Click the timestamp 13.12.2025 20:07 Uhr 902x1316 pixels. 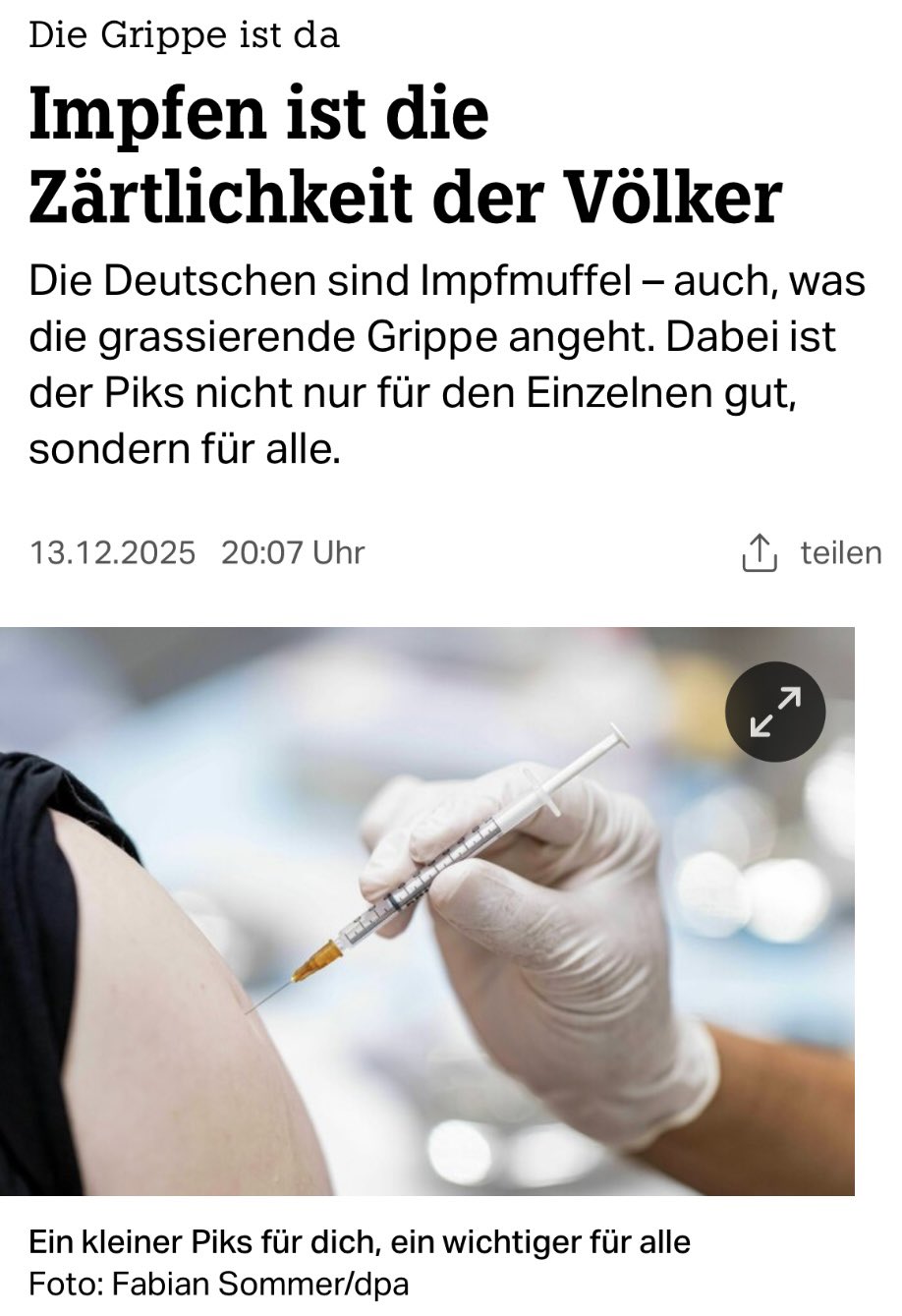pos(197,552)
